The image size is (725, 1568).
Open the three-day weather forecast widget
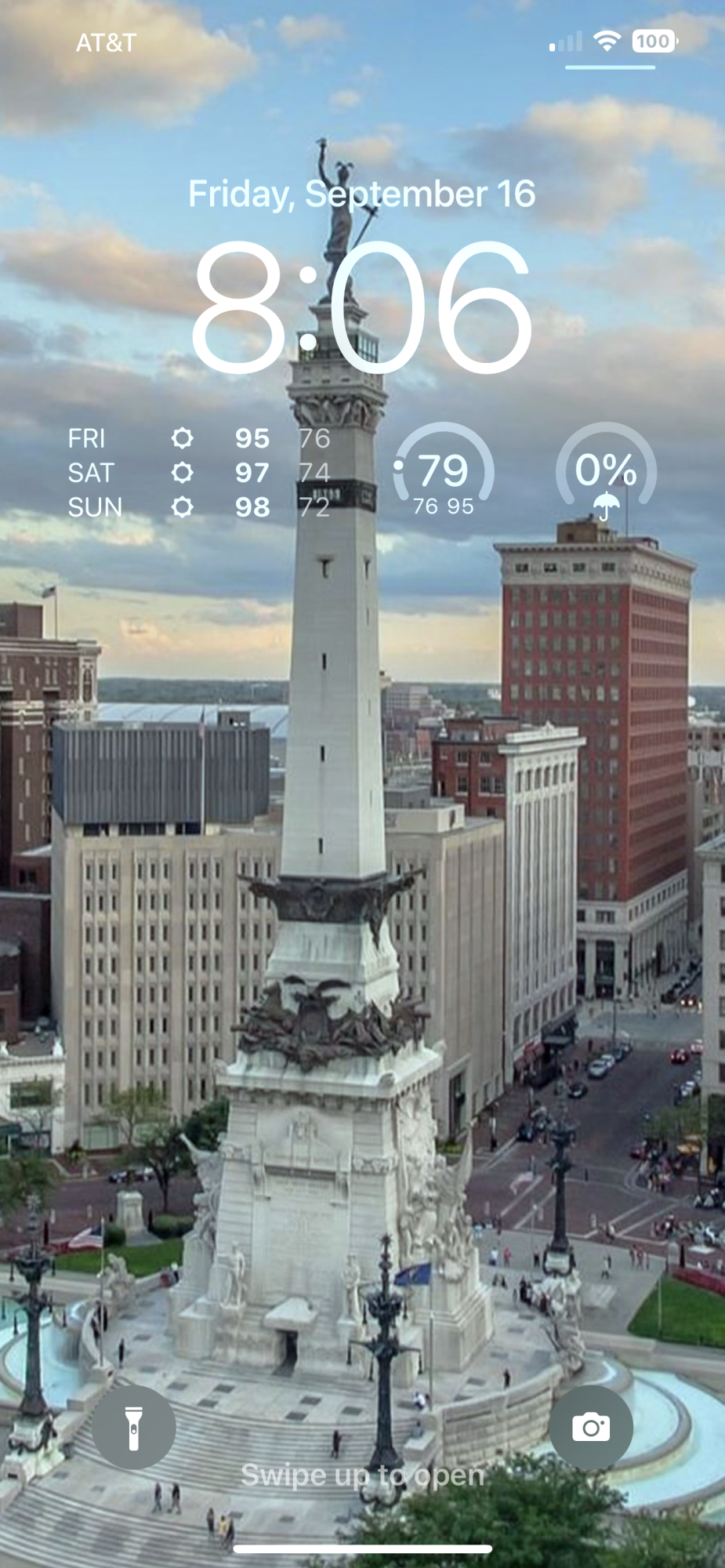click(199, 473)
